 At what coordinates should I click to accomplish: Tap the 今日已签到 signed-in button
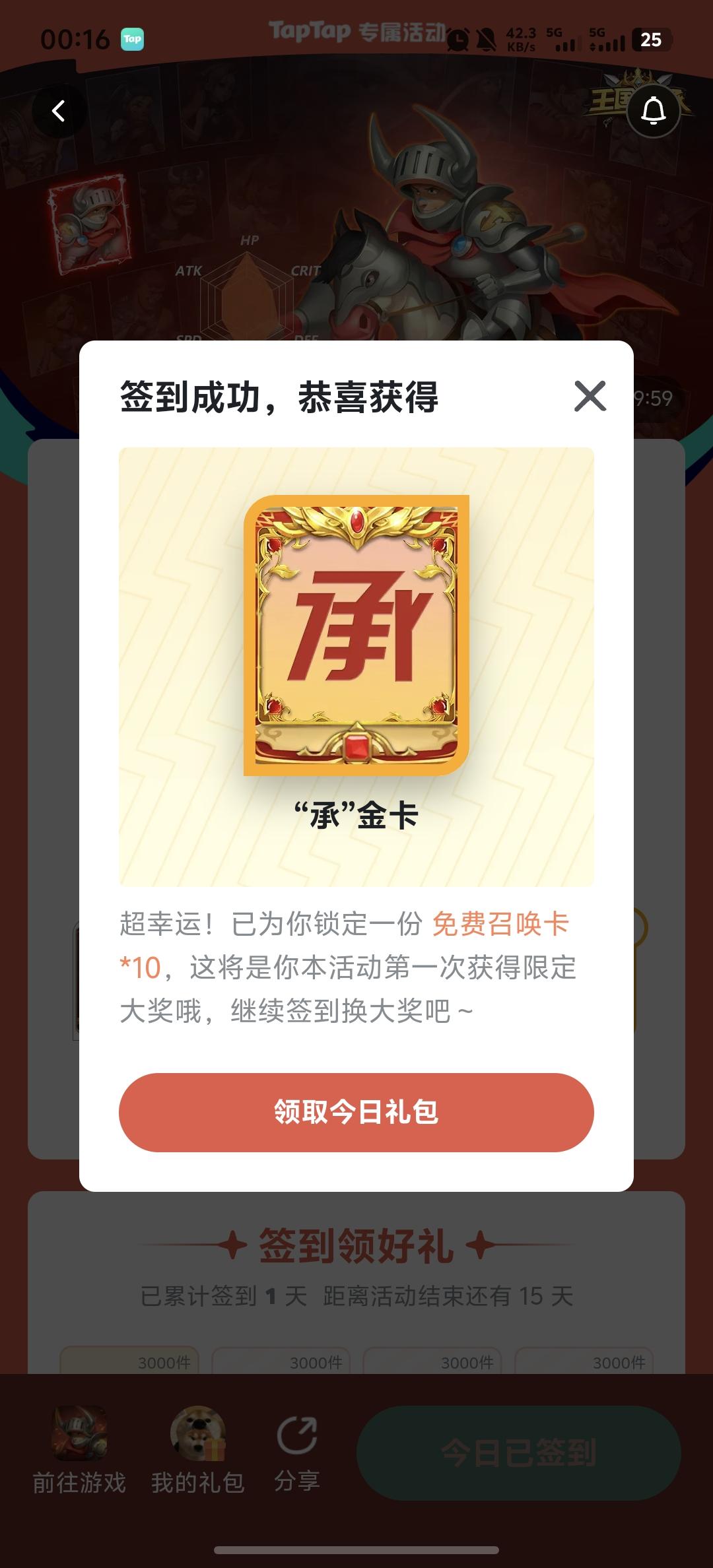click(519, 1451)
